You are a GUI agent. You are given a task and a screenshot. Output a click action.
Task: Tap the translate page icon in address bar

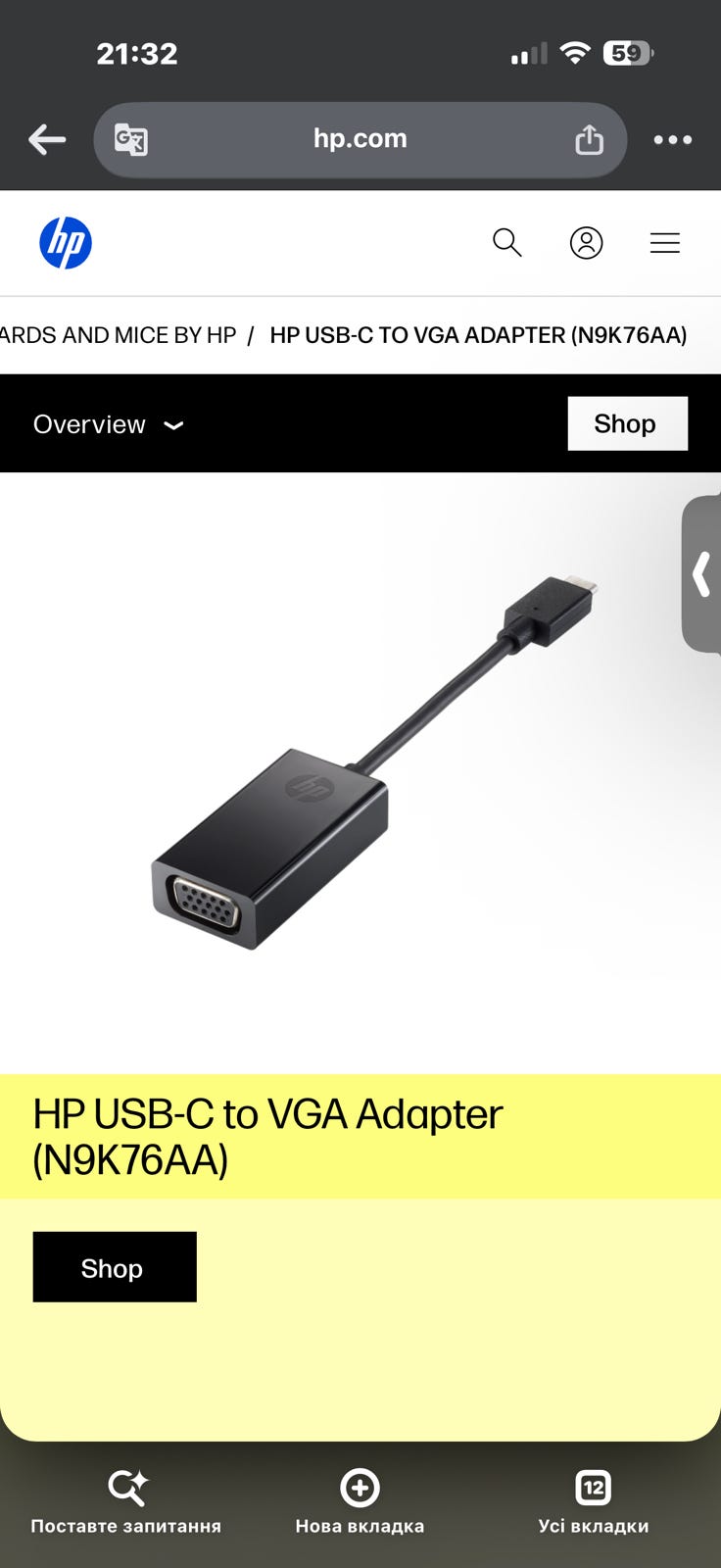click(130, 139)
